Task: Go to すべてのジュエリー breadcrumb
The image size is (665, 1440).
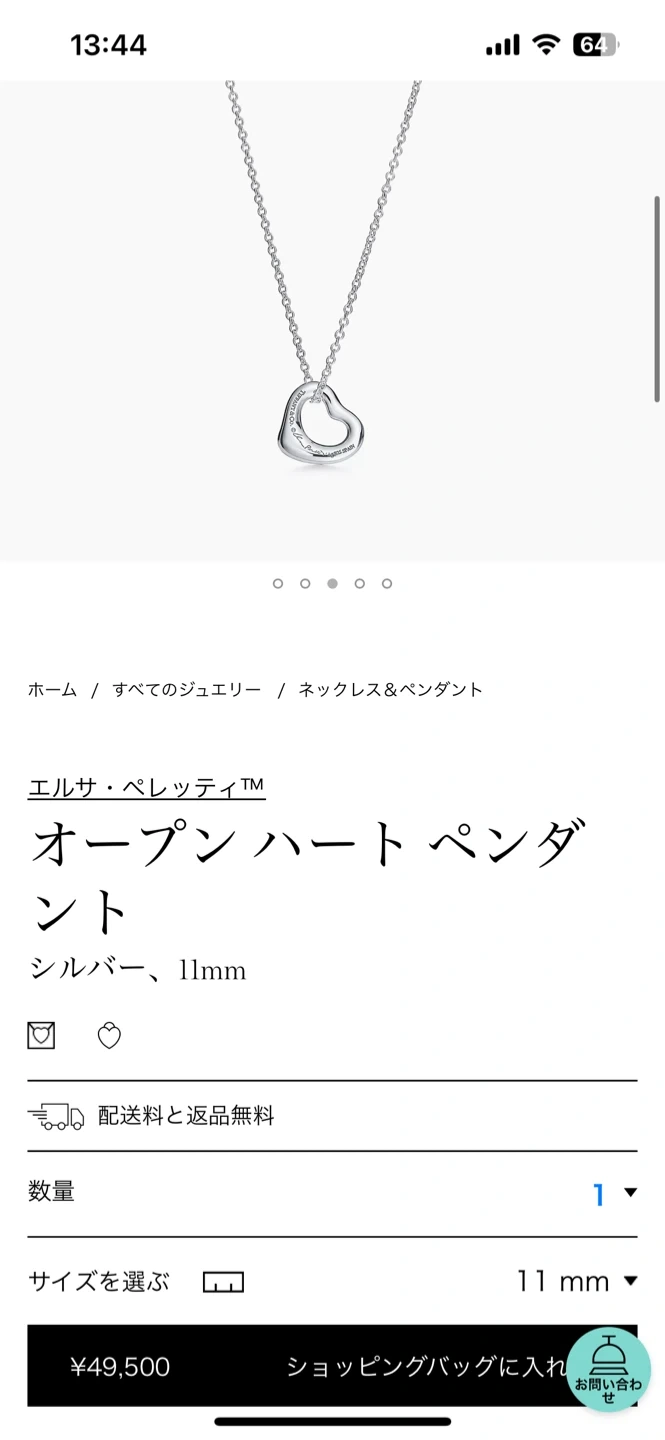Action: click(187, 690)
